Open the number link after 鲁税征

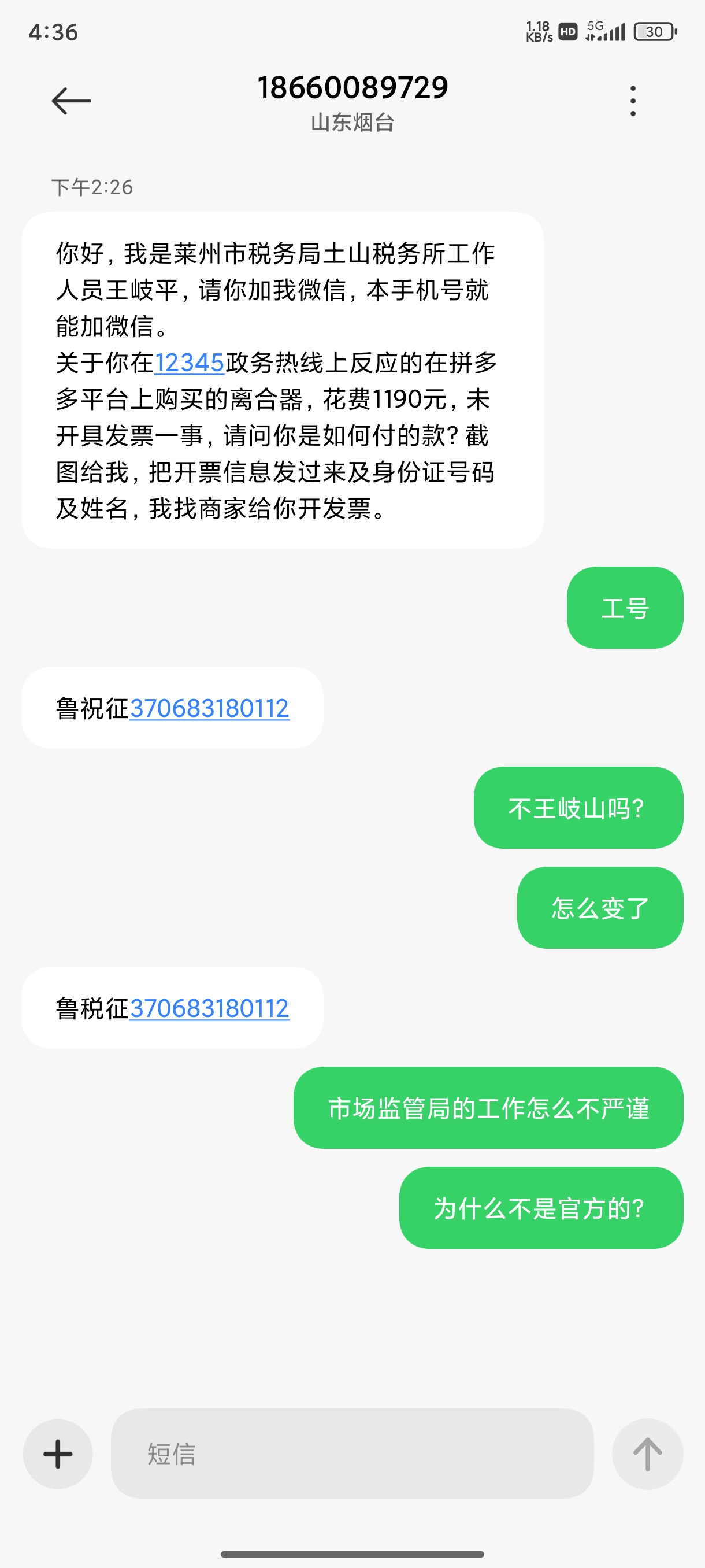click(209, 1008)
